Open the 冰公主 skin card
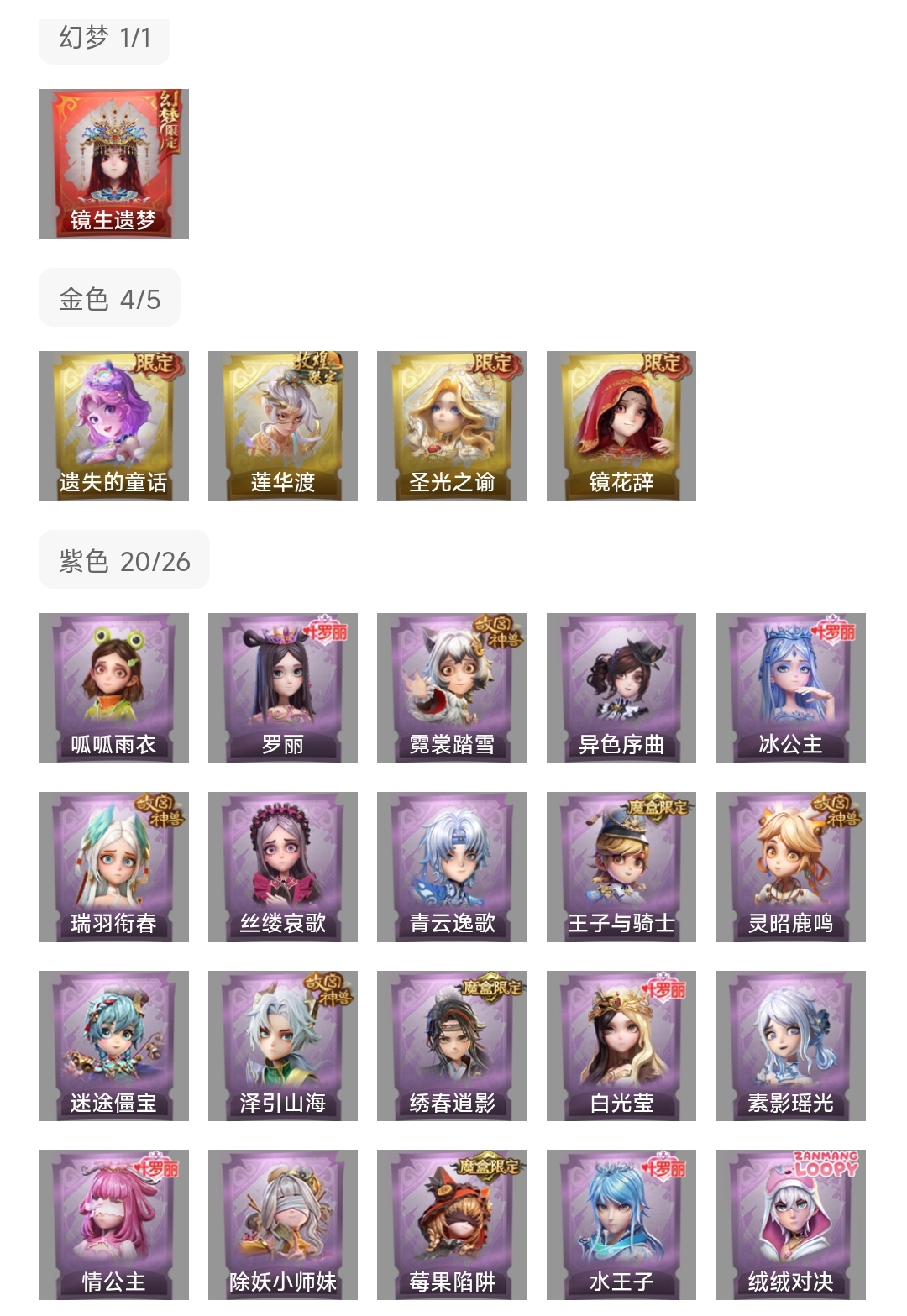The width and height of the screenshot is (907, 1316). [x=790, y=688]
